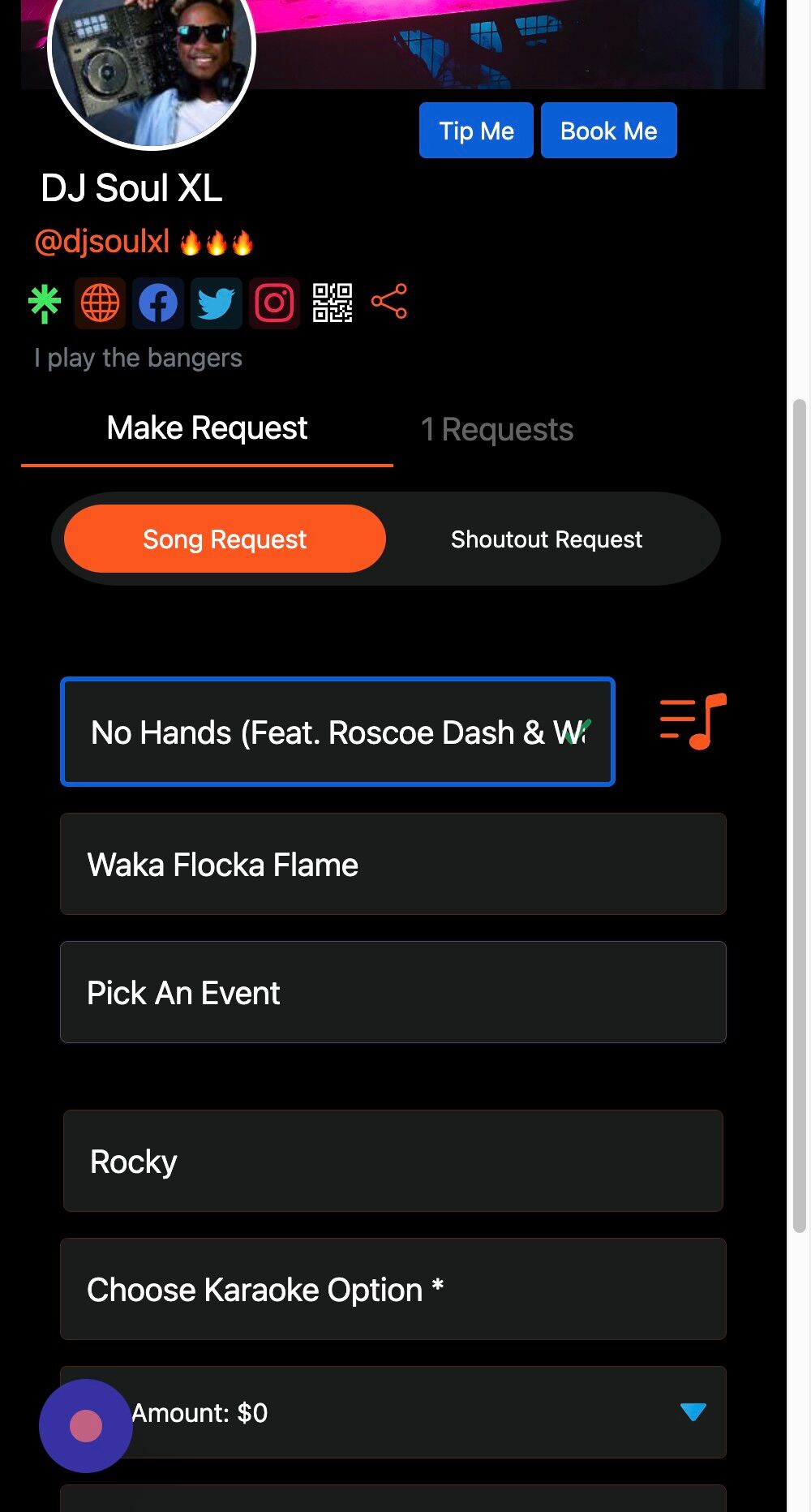811x1512 pixels.
Task: Visit the DJ's website globe icon
Action: [x=100, y=303]
